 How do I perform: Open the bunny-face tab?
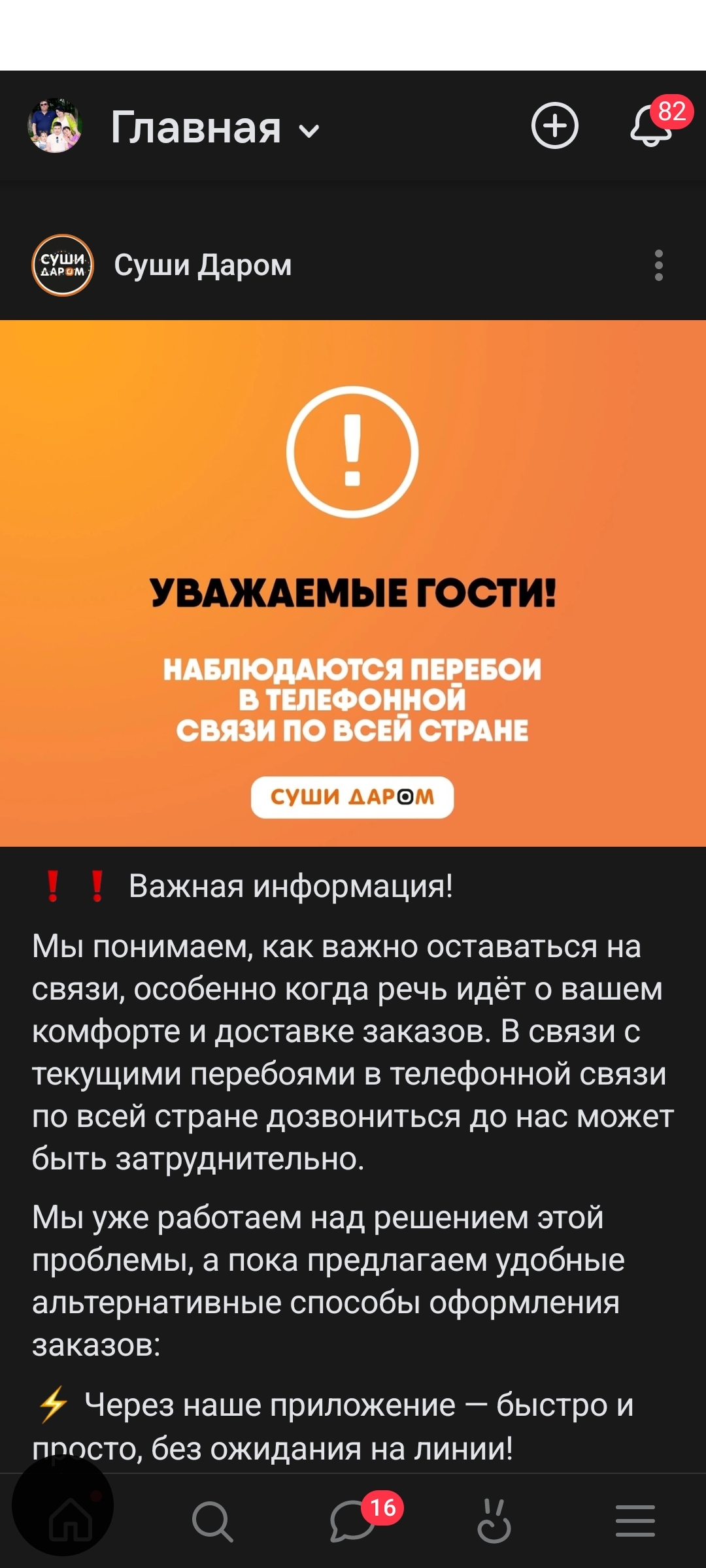tap(494, 1521)
